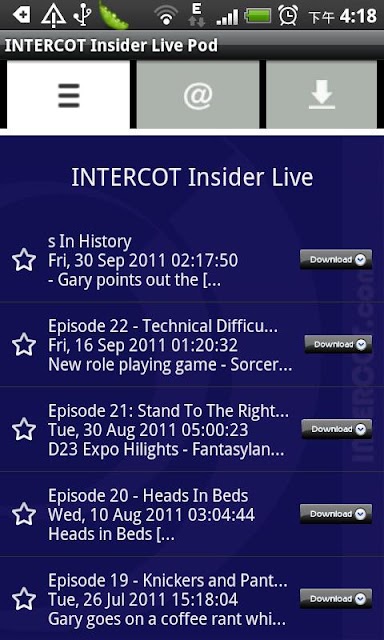Switch to the downloads tab
The height and width of the screenshot is (640, 384).
tap(322, 95)
